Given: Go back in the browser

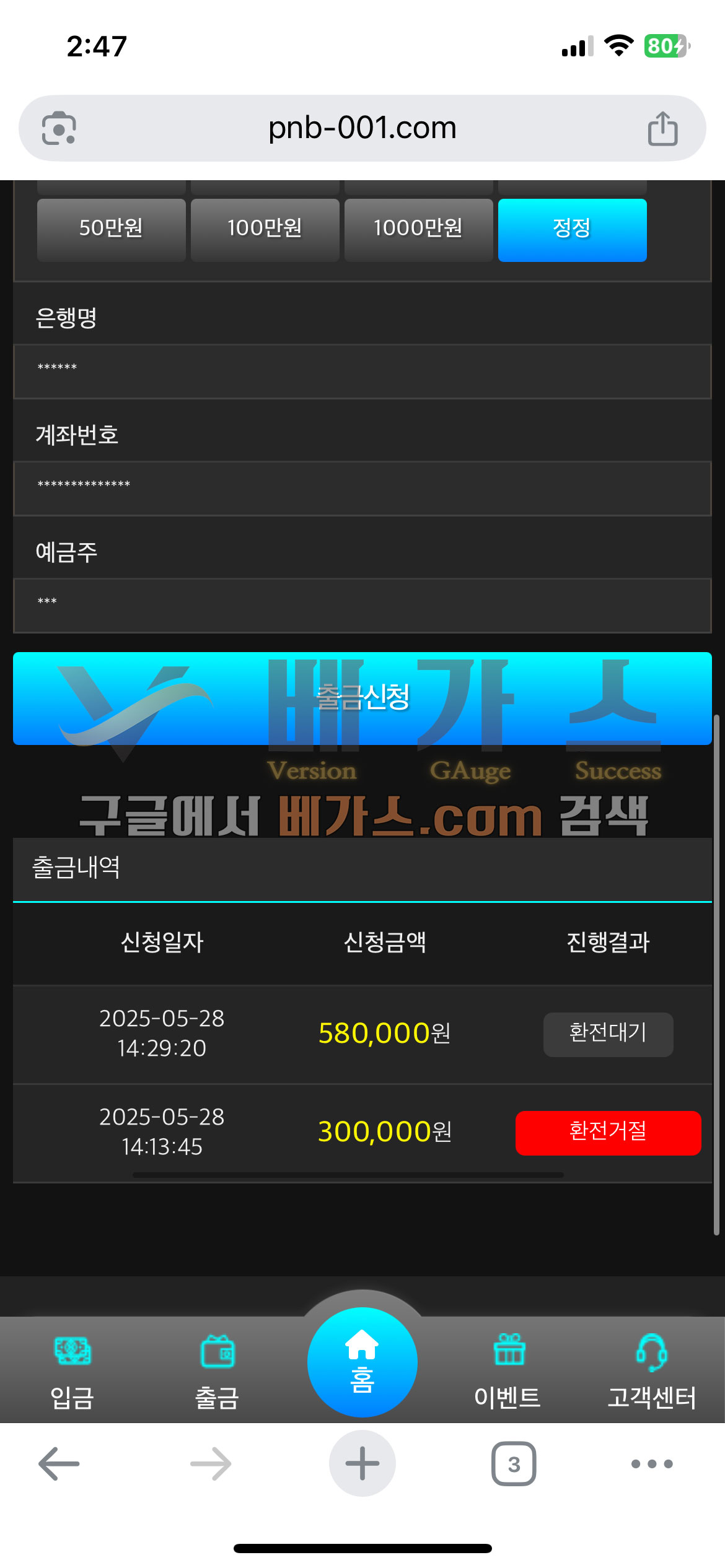Looking at the screenshot, I should click(59, 1464).
